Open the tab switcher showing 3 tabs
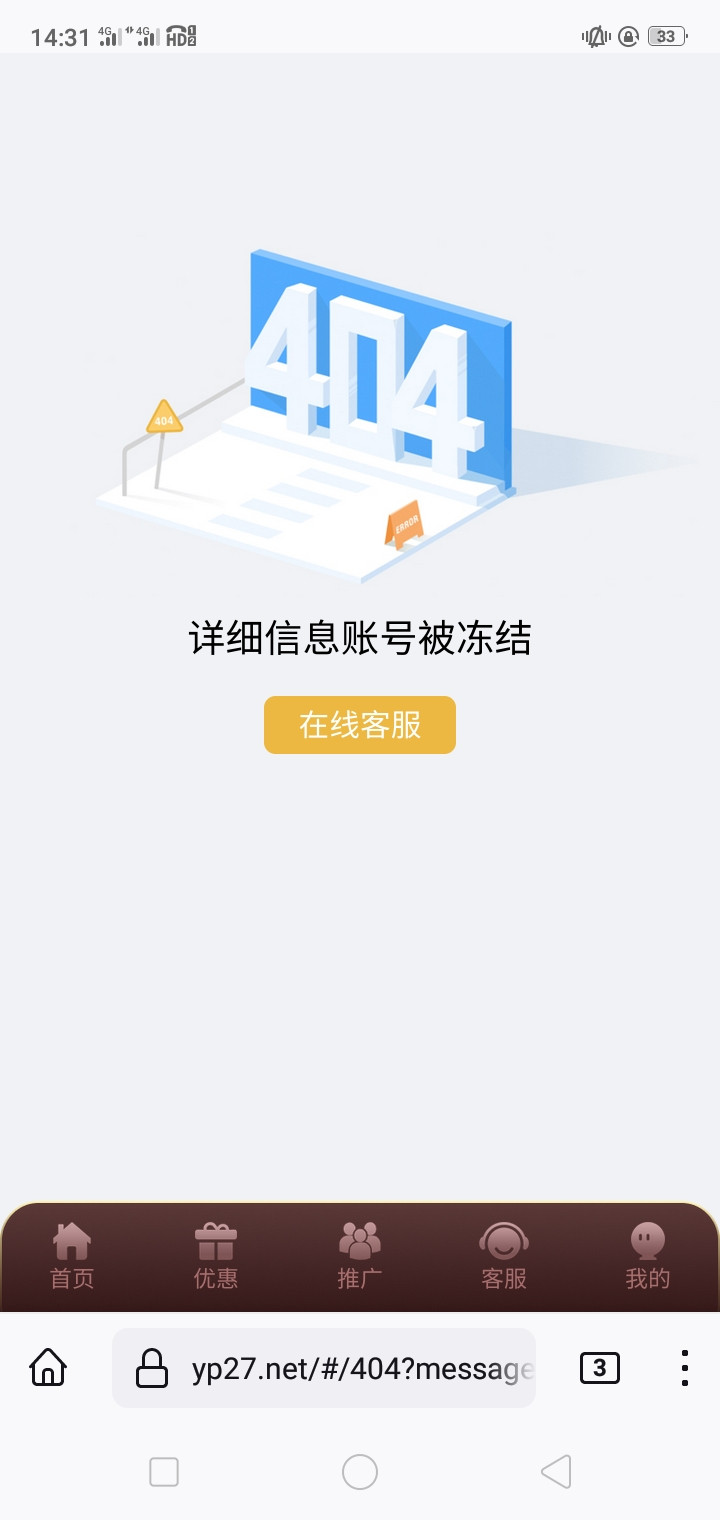 pos(599,1367)
